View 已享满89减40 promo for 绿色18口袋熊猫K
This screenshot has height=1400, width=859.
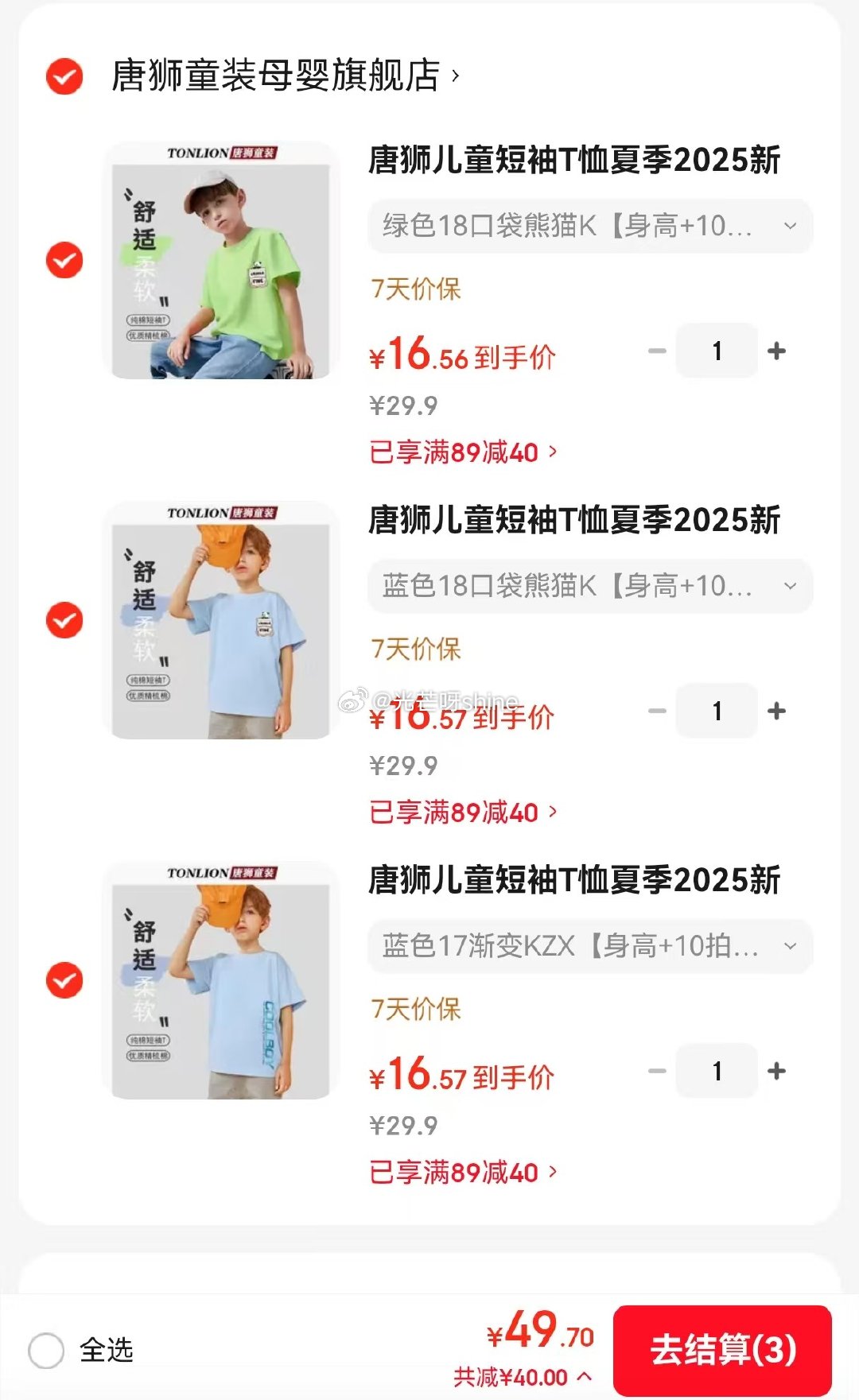[463, 452]
